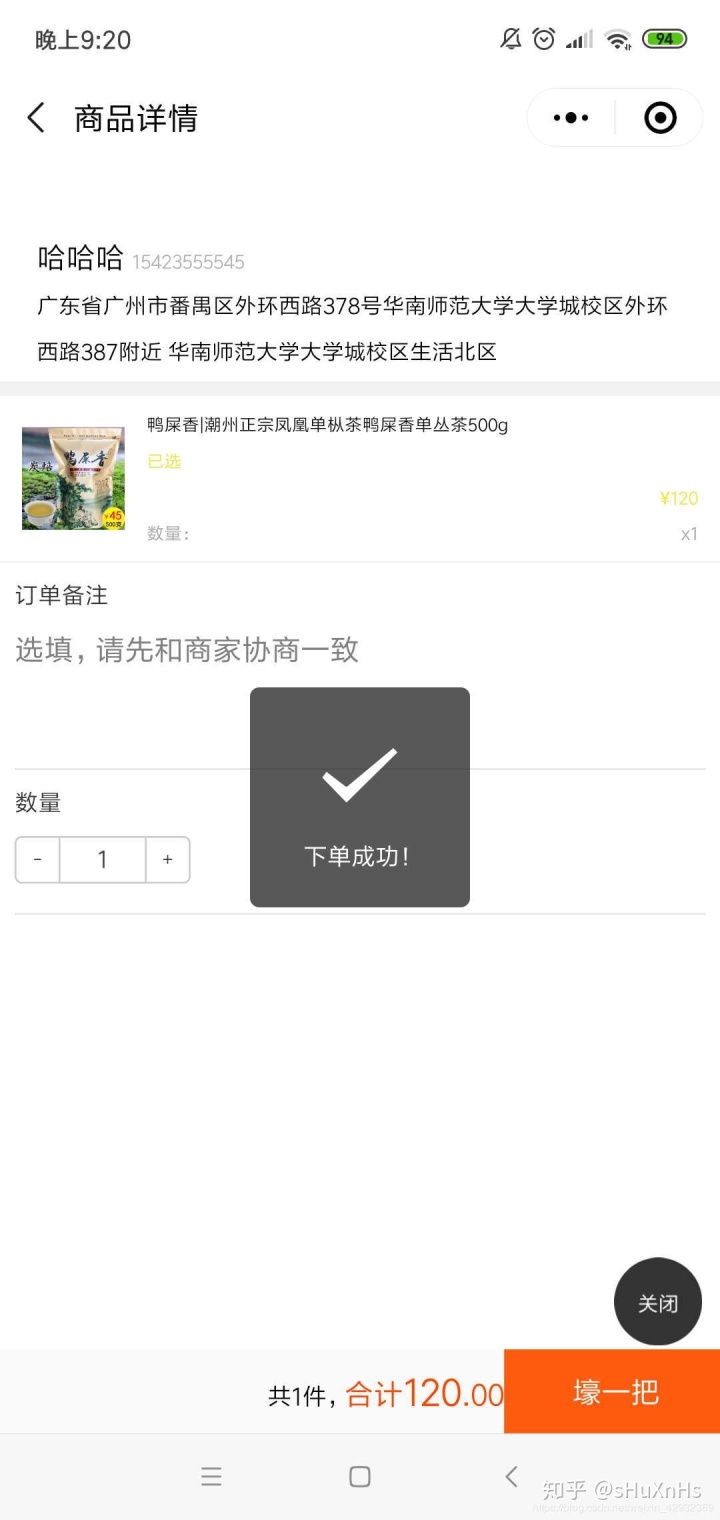
Task: Tap the Android home navigation icon
Action: (x=359, y=1476)
